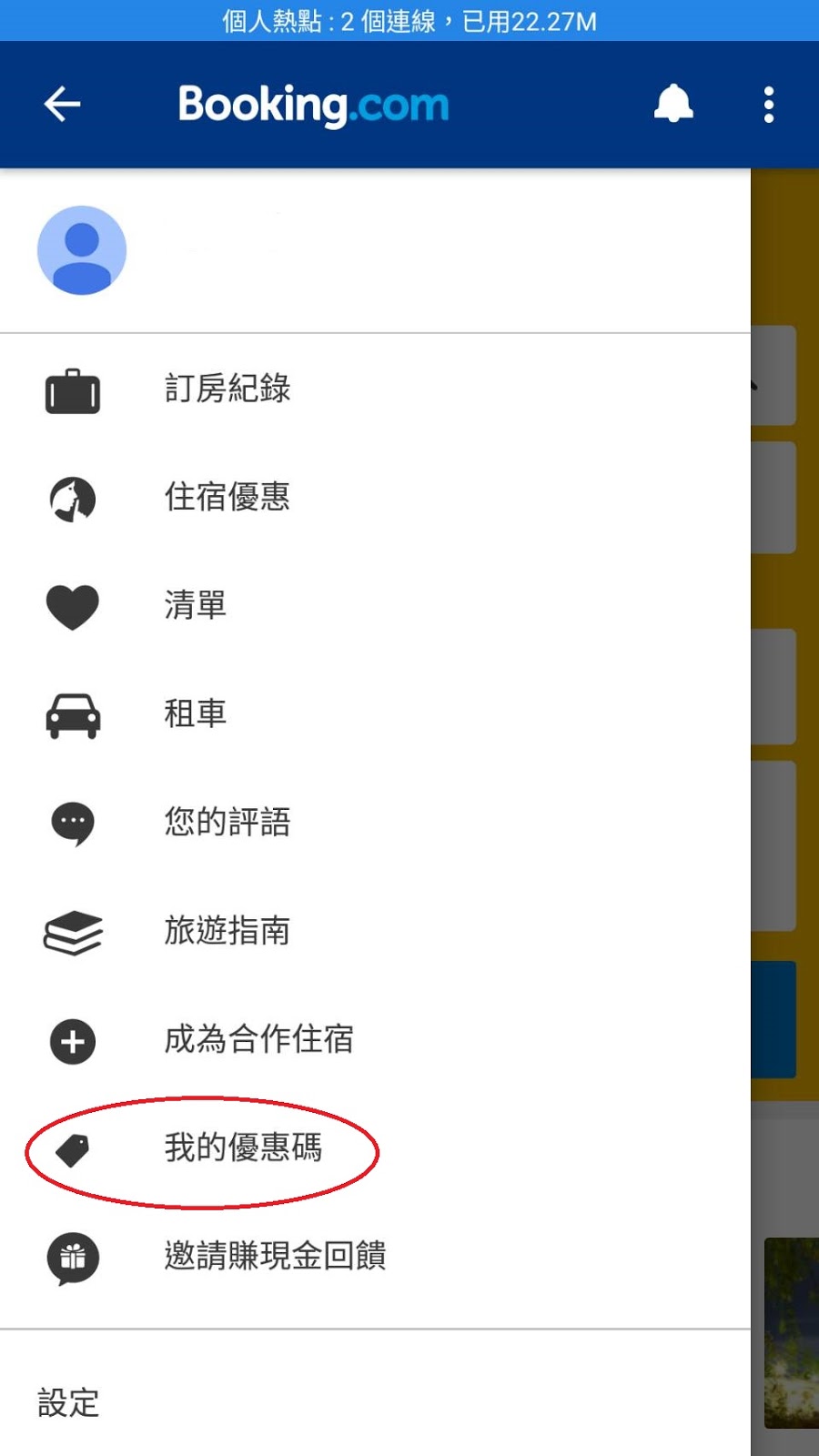The image size is (819, 1456).
Task: Open 我的優惠碼 coupon codes
Action: [x=243, y=1148]
